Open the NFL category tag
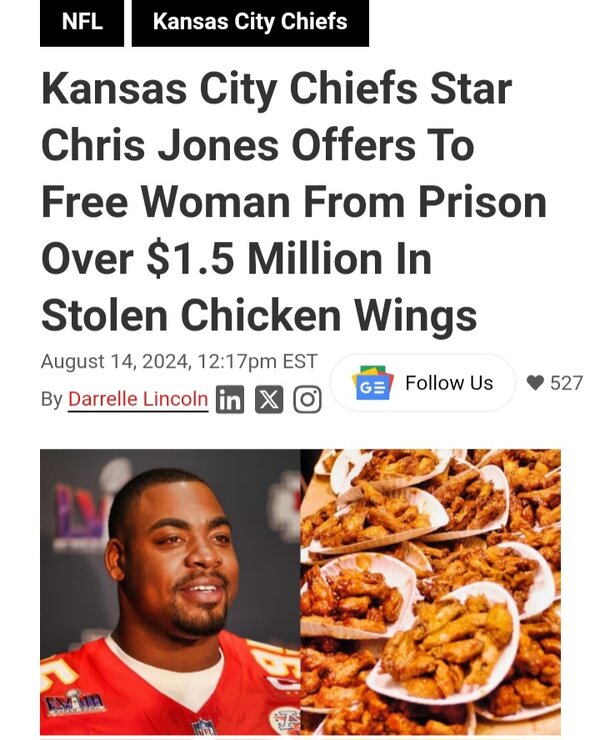This screenshot has height=740, width=600. pyautogui.click(x=82, y=22)
